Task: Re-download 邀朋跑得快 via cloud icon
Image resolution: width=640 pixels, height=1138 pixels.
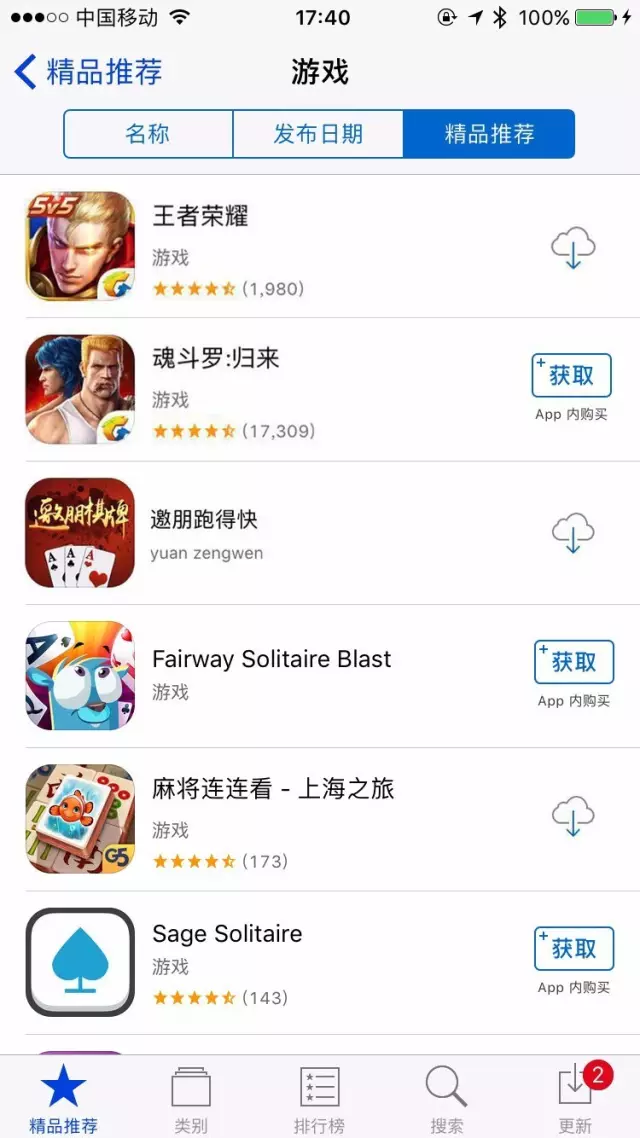Action: (573, 534)
